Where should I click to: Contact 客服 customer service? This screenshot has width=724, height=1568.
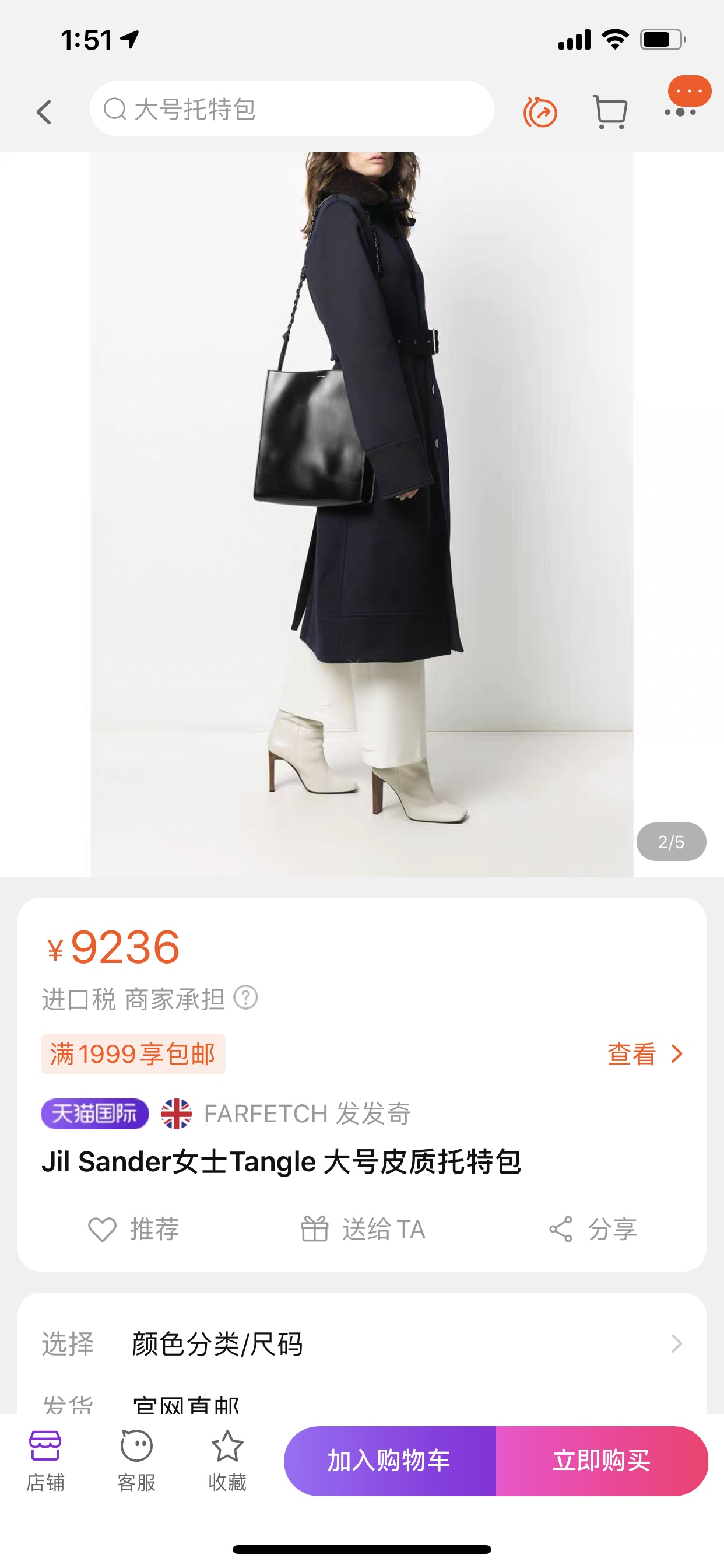pos(136,1459)
